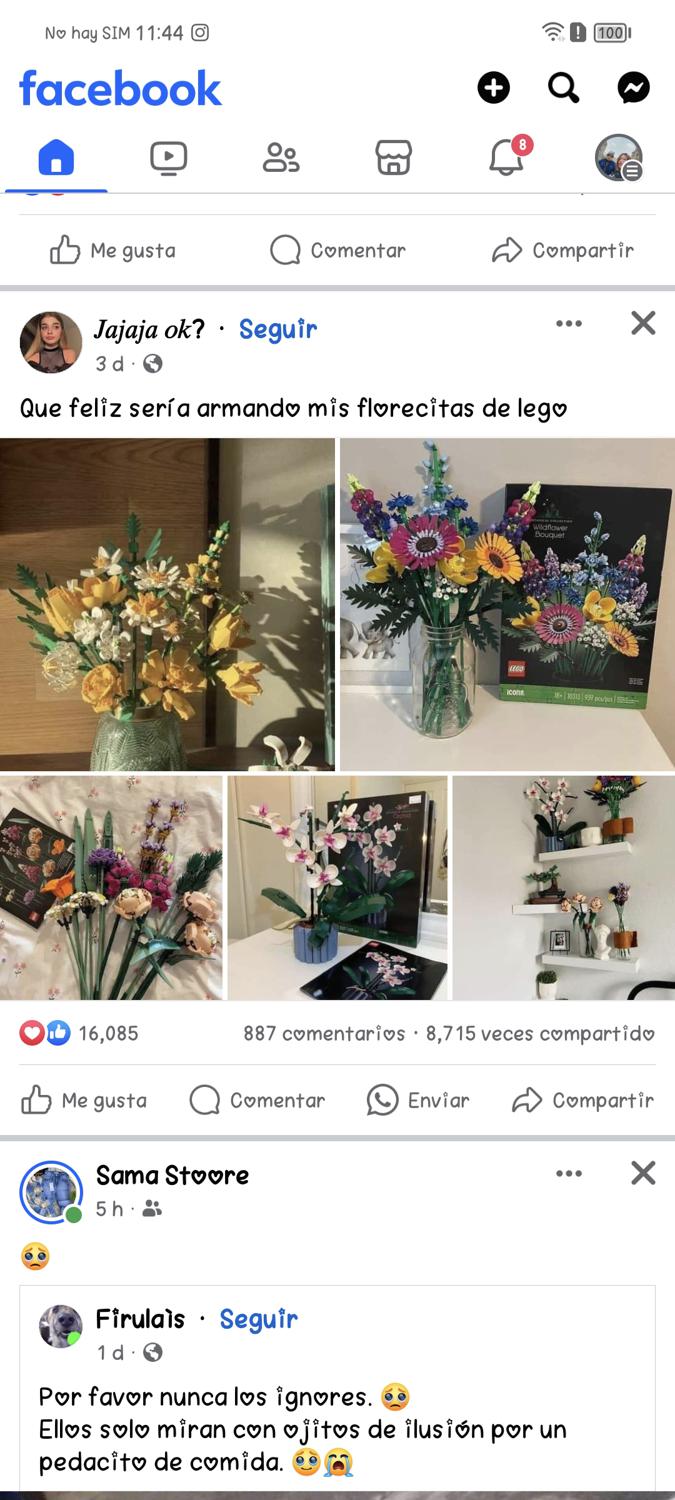The width and height of the screenshot is (675, 1500).
Task: Follow the Jajaja ok? page
Action: pos(277,329)
